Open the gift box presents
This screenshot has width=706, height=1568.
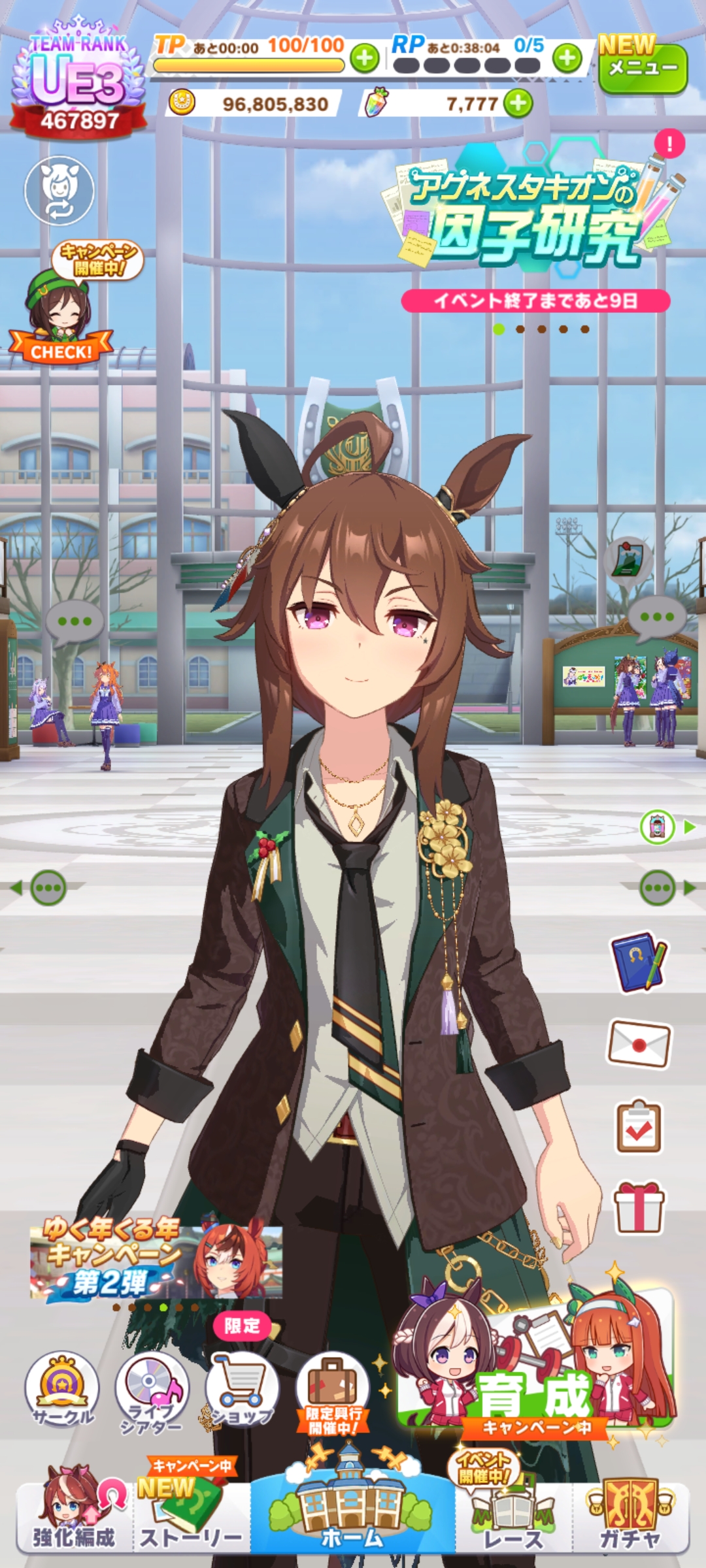click(639, 1207)
